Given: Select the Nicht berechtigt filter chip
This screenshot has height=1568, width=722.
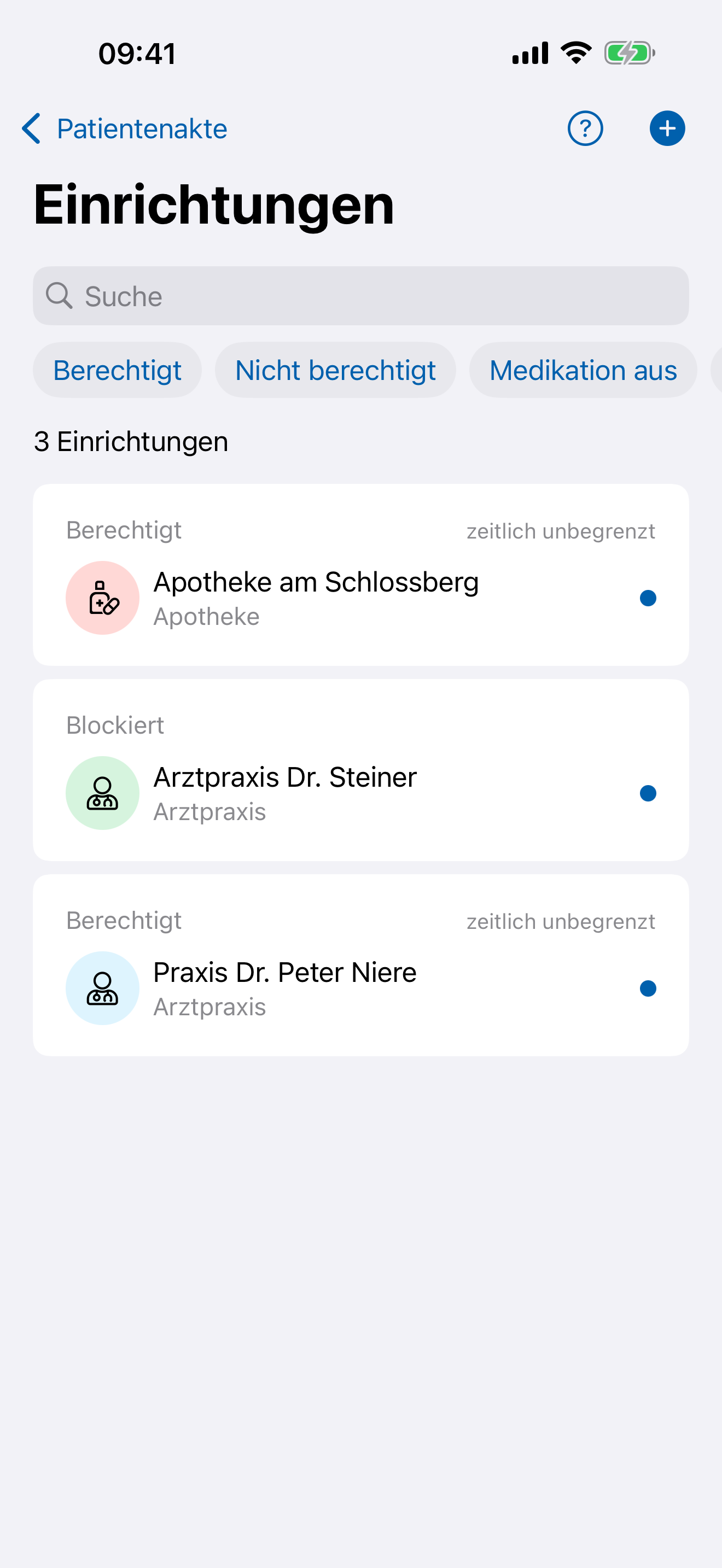Looking at the screenshot, I should [335, 370].
